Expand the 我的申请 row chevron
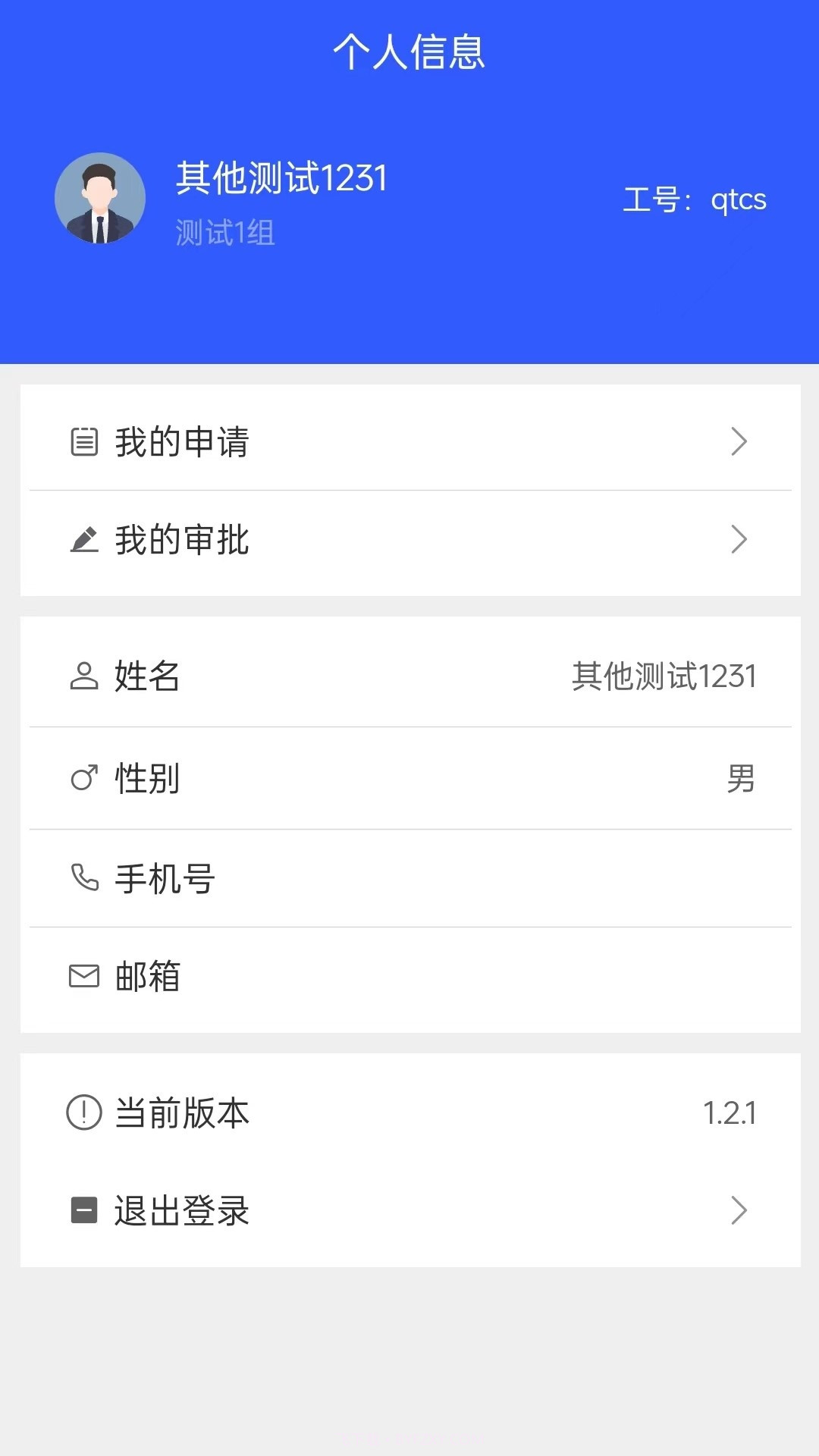Screen dimensions: 819x1456 pyautogui.click(x=739, y=441)
